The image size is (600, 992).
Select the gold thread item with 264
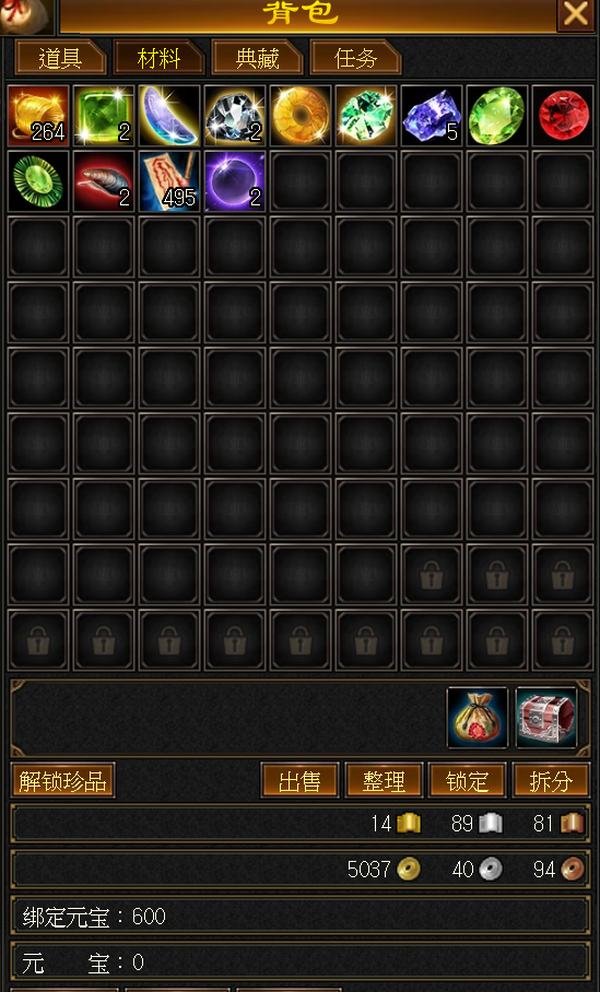[39, 116]
